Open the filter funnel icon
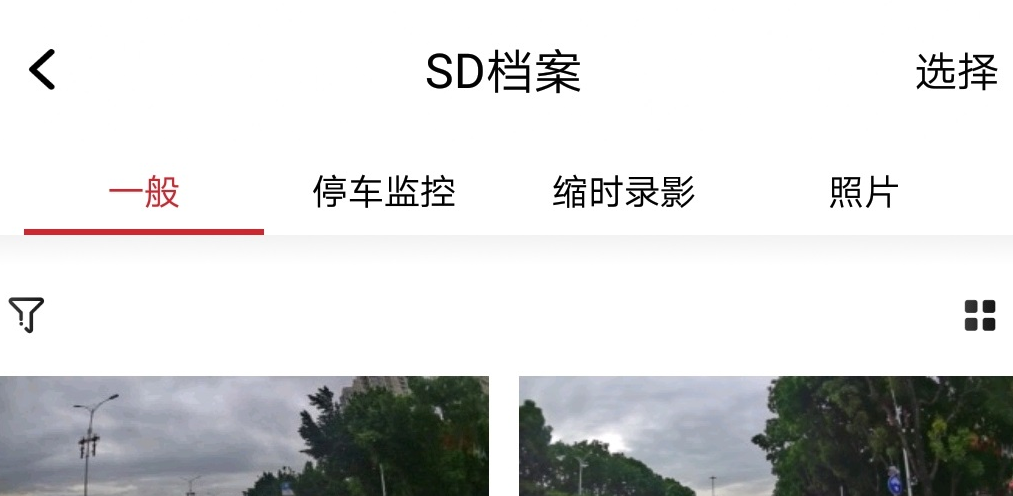This screenshot has width=1013, height=496. 27,314
